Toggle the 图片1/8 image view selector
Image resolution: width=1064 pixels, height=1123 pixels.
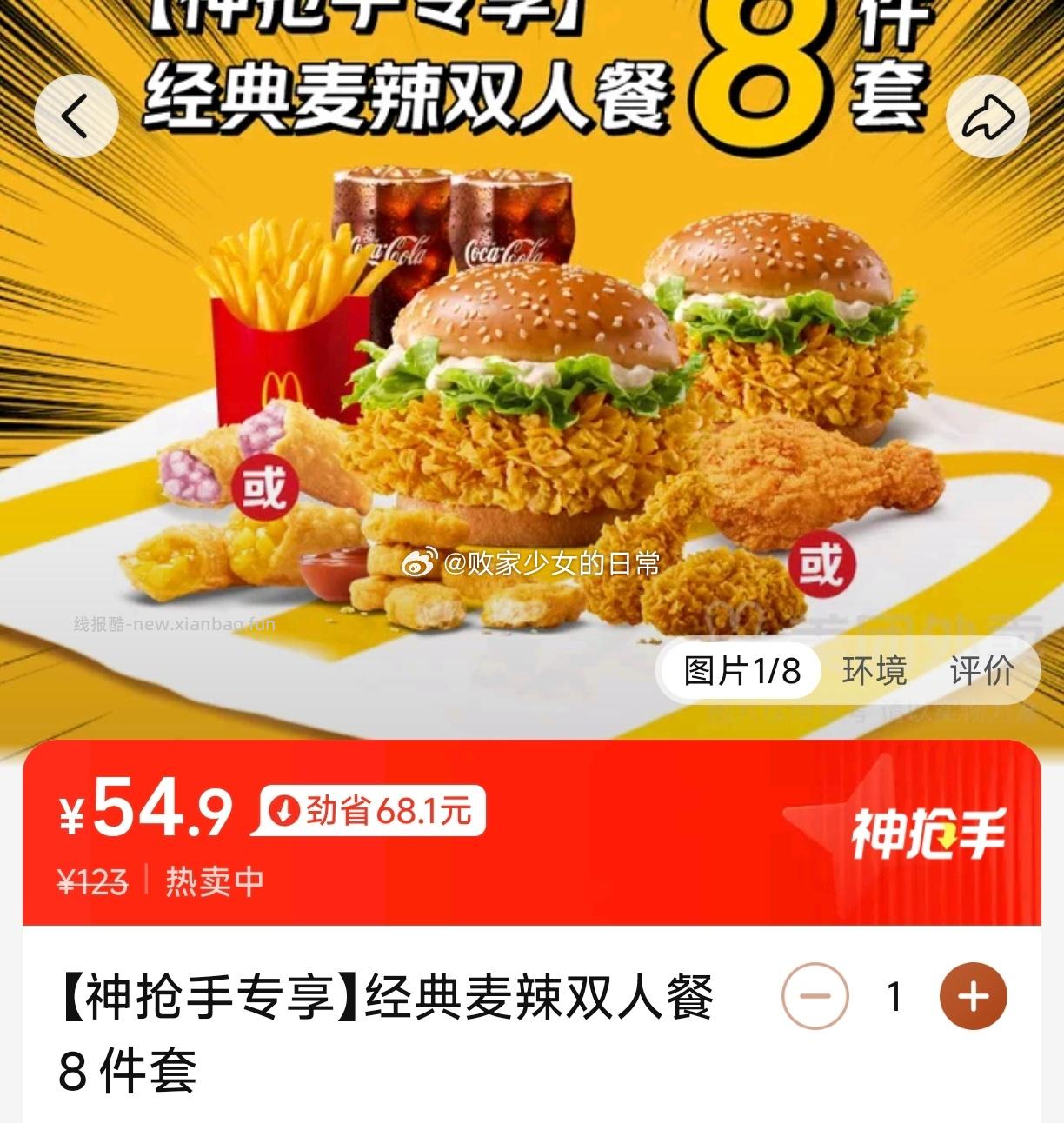click(x=741, y=669)
